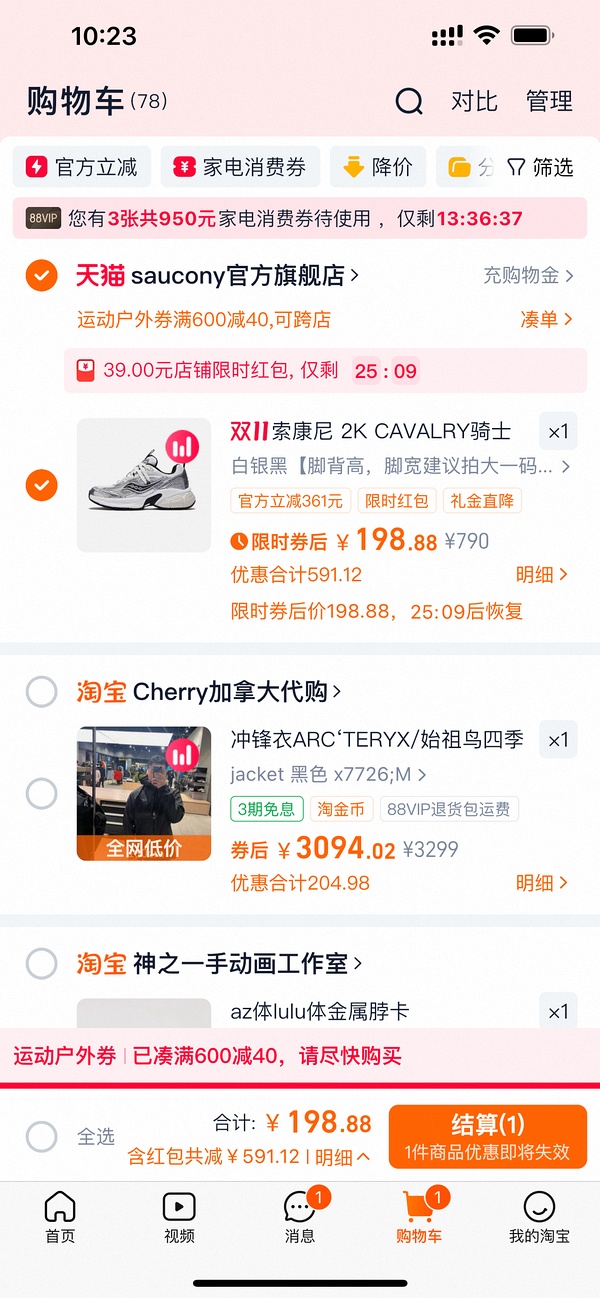View 明细 for the 591.12 discount
This screenshot has height=1298, width=600.
tap(542, 574)
